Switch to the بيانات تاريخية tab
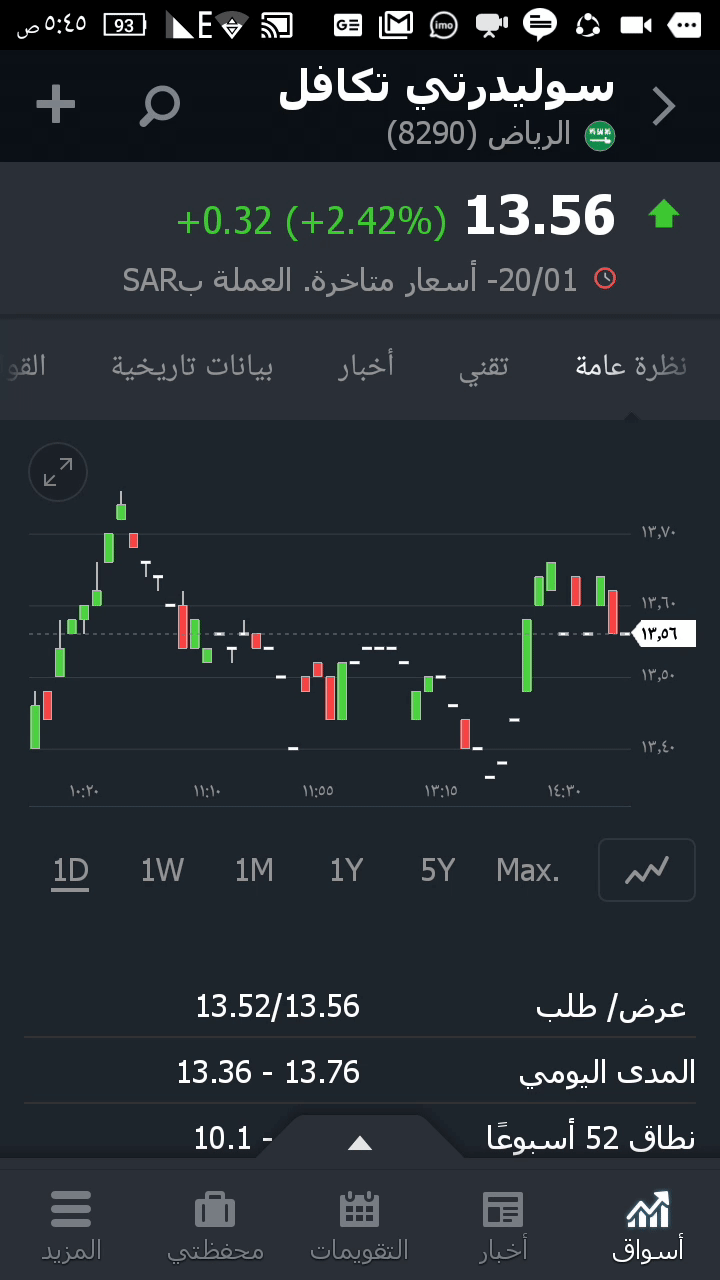Viewport: 720px width, 1280px height. 193,366
